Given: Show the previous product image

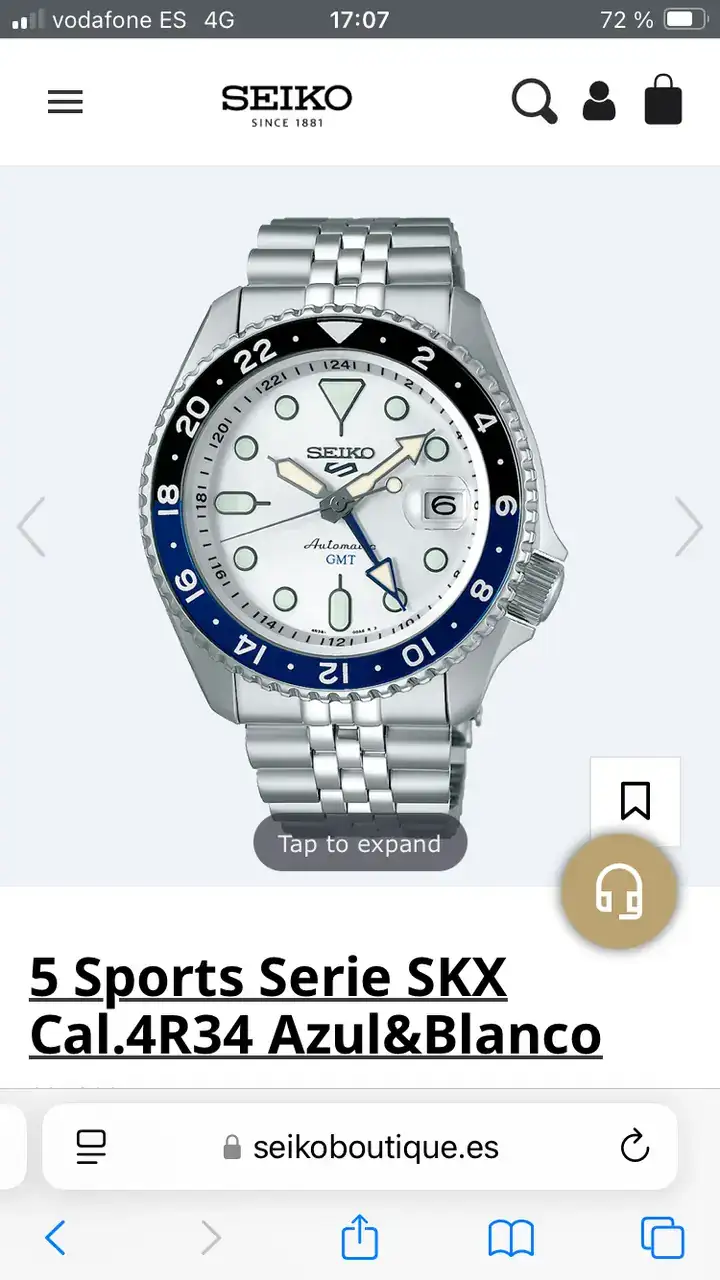Looking at the screenshot, I should tap(31, 526).
